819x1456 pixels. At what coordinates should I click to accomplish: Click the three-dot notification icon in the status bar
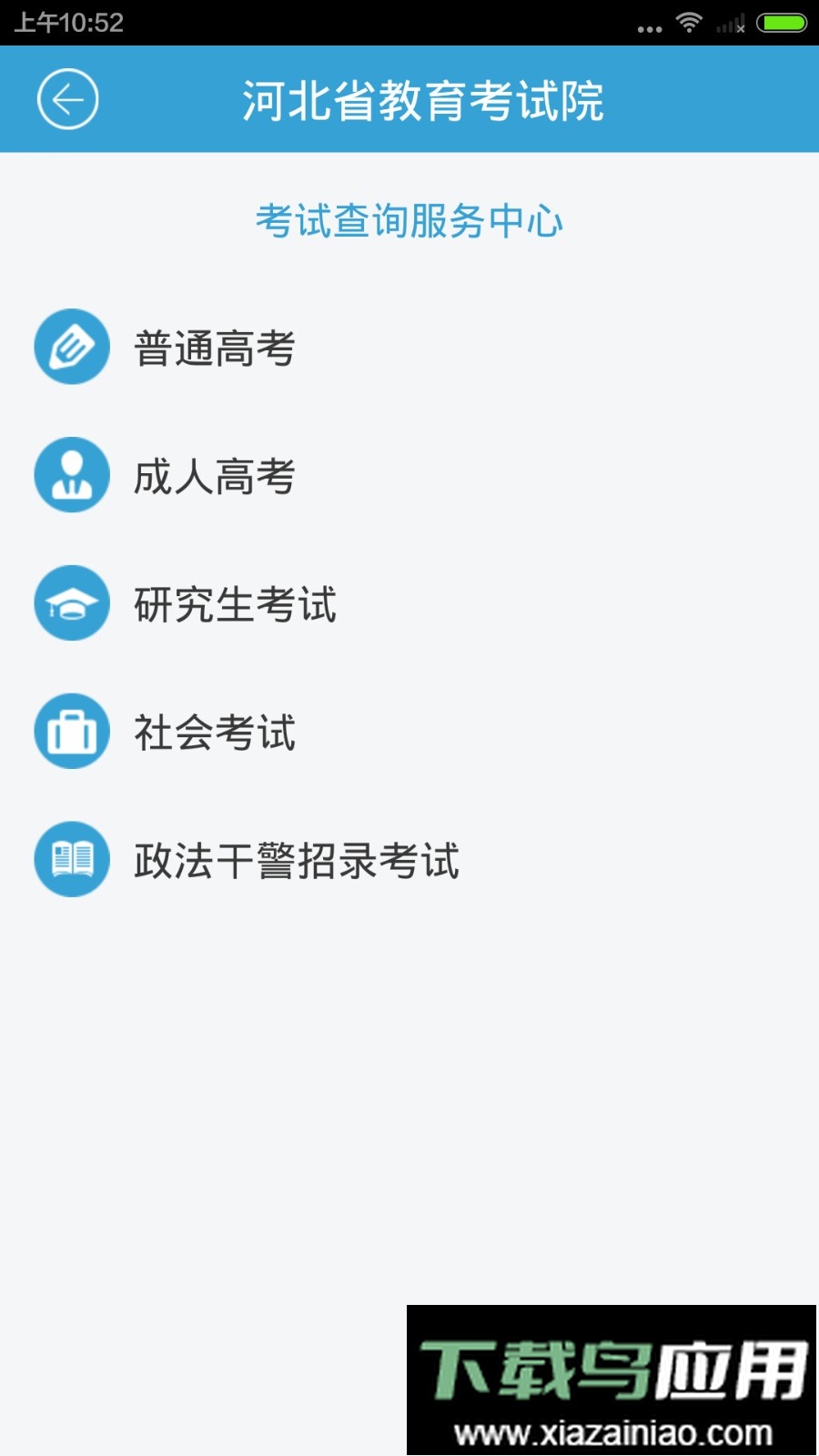pyautogui.click(x=648, y=27)
